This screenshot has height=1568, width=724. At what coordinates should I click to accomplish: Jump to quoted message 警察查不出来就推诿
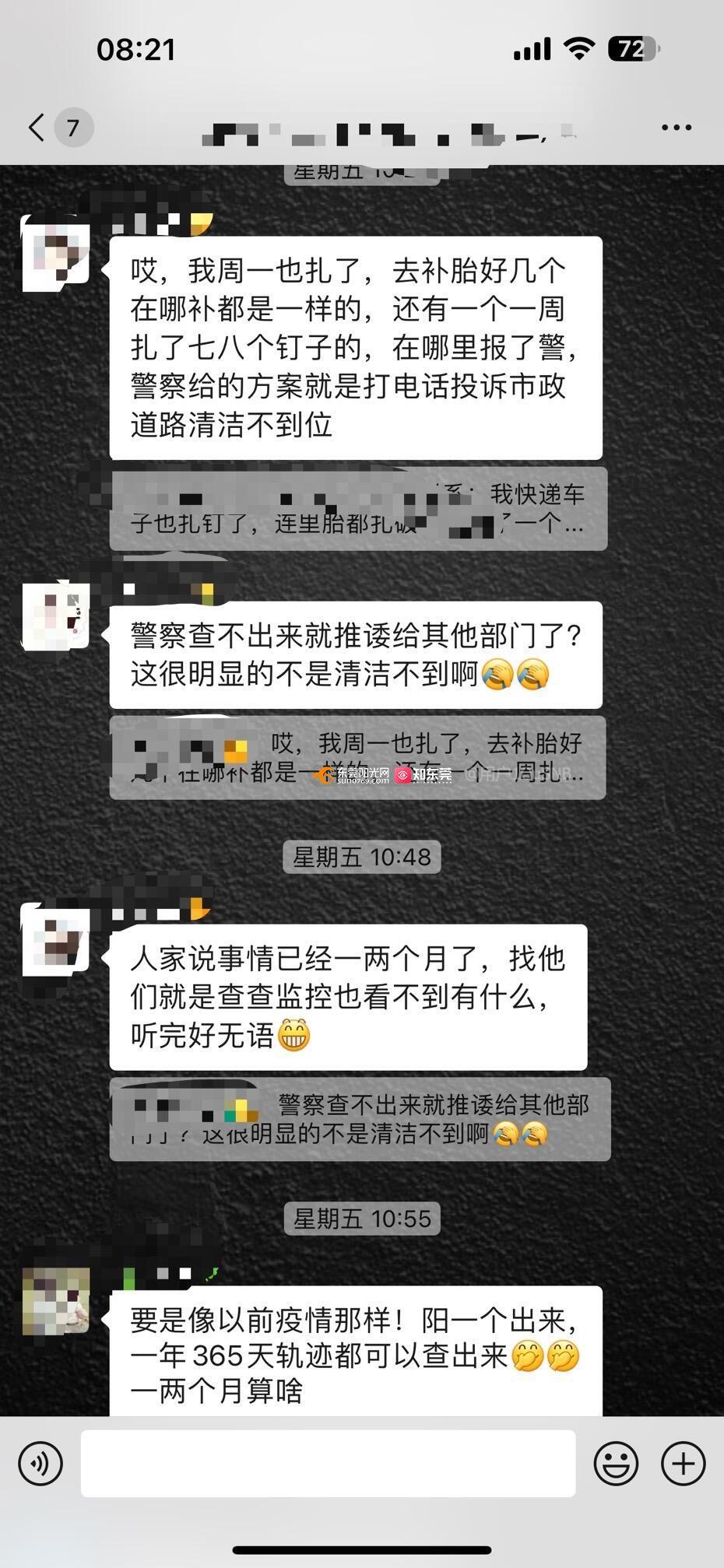(x=360, y=1119)
